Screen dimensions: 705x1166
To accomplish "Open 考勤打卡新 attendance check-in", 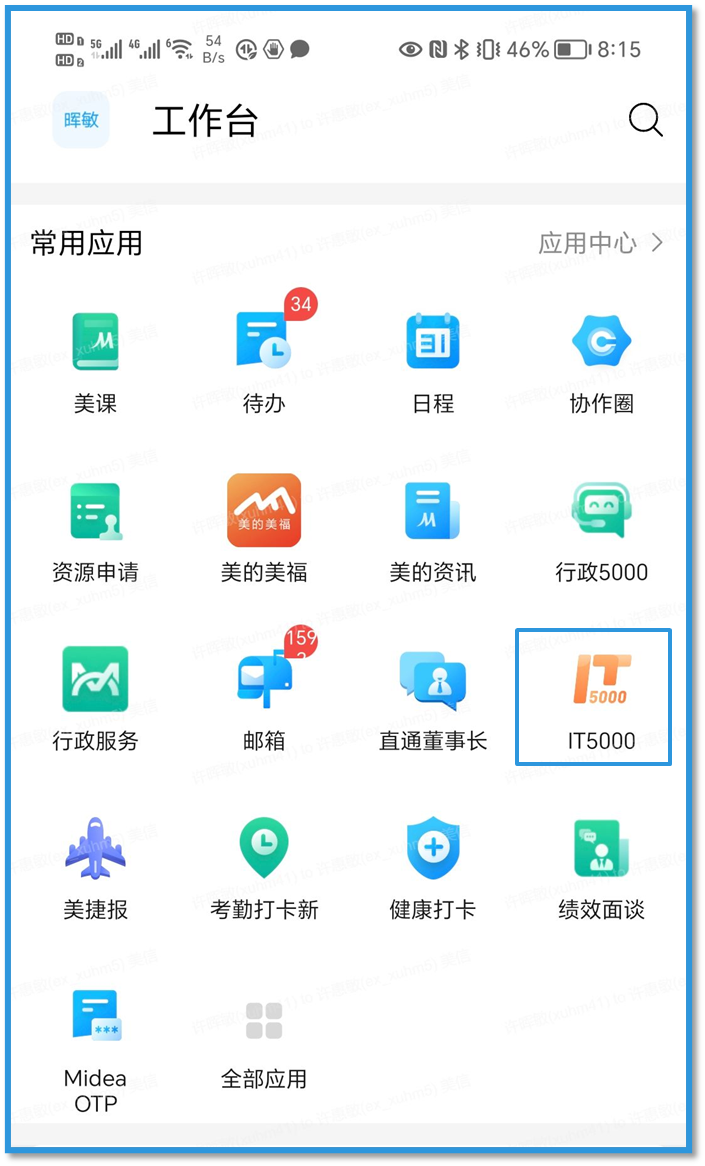I will [264, 849].
